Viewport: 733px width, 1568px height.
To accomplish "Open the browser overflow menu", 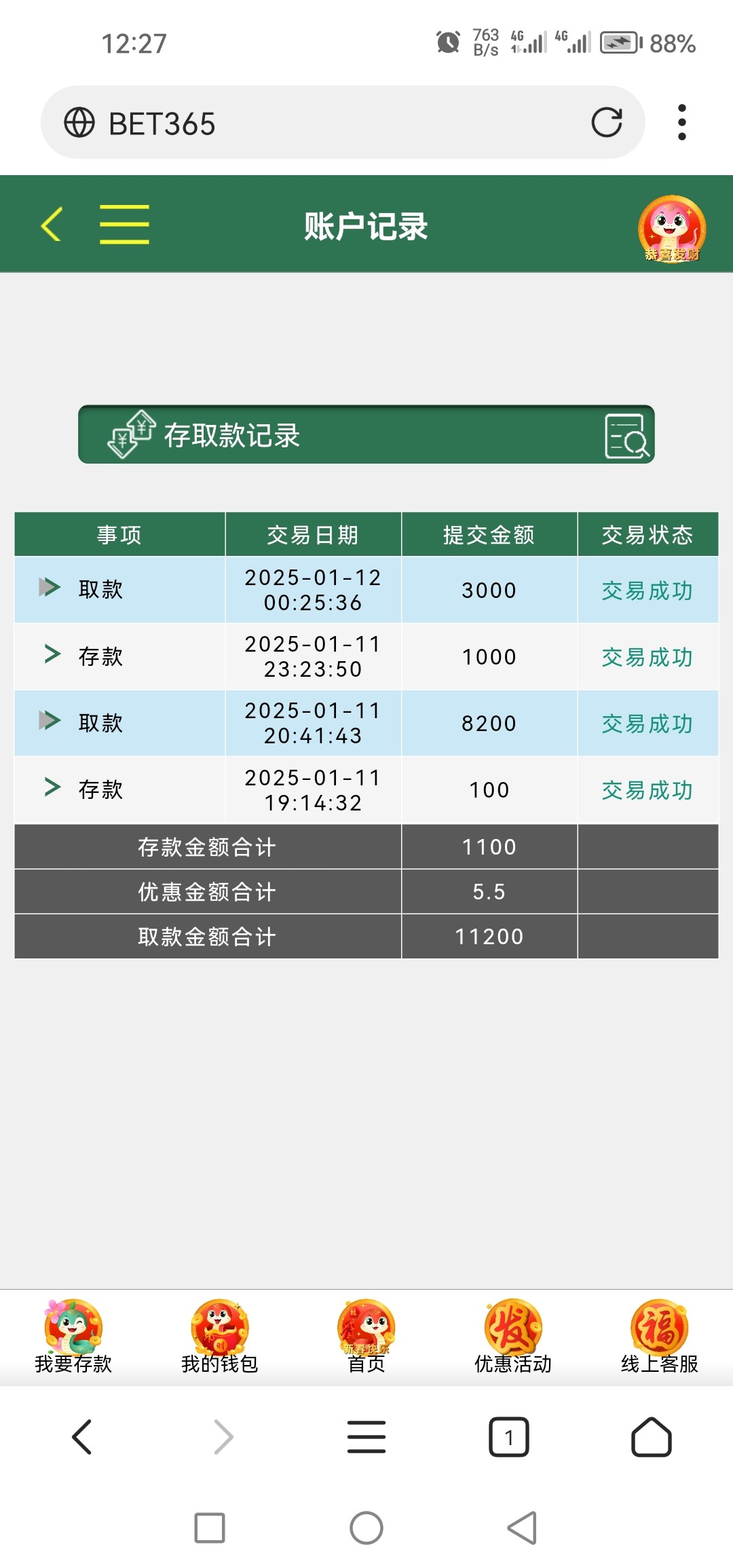I will (x=682, y=123).
